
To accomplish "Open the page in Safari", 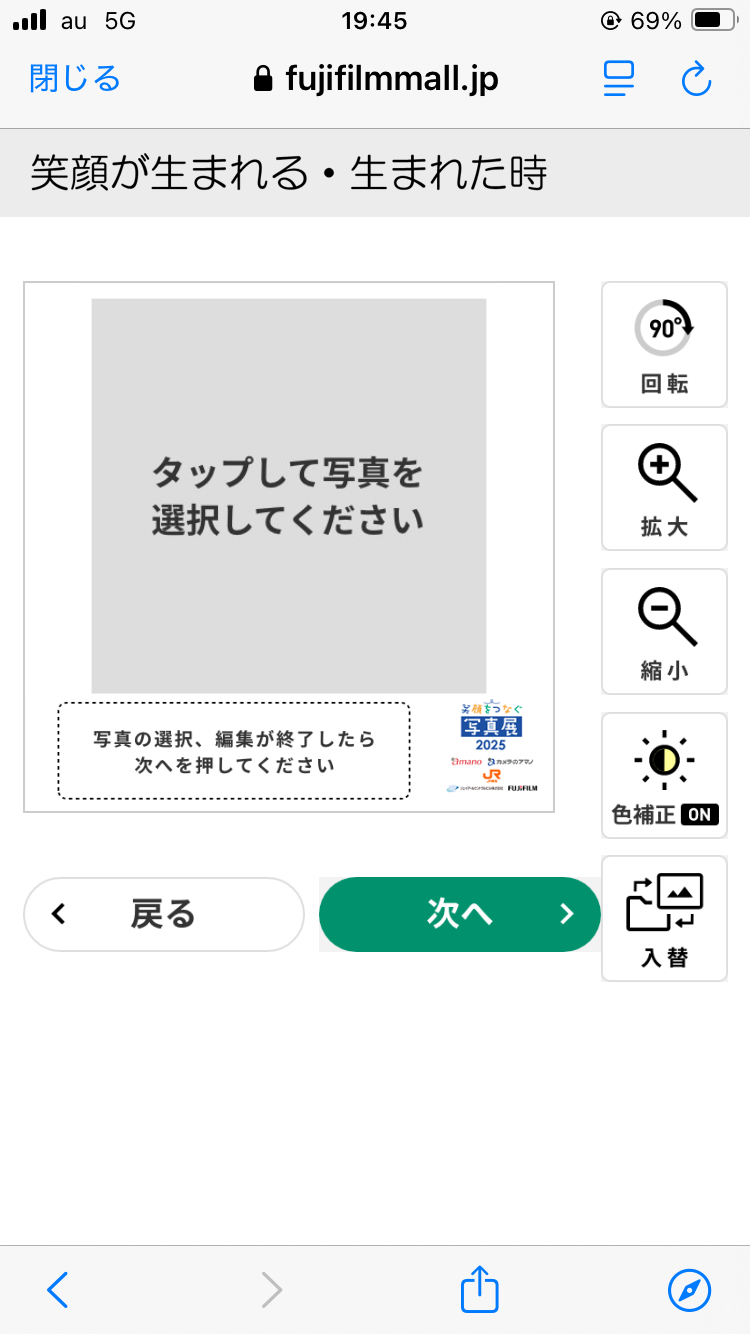I will 689,1290.
